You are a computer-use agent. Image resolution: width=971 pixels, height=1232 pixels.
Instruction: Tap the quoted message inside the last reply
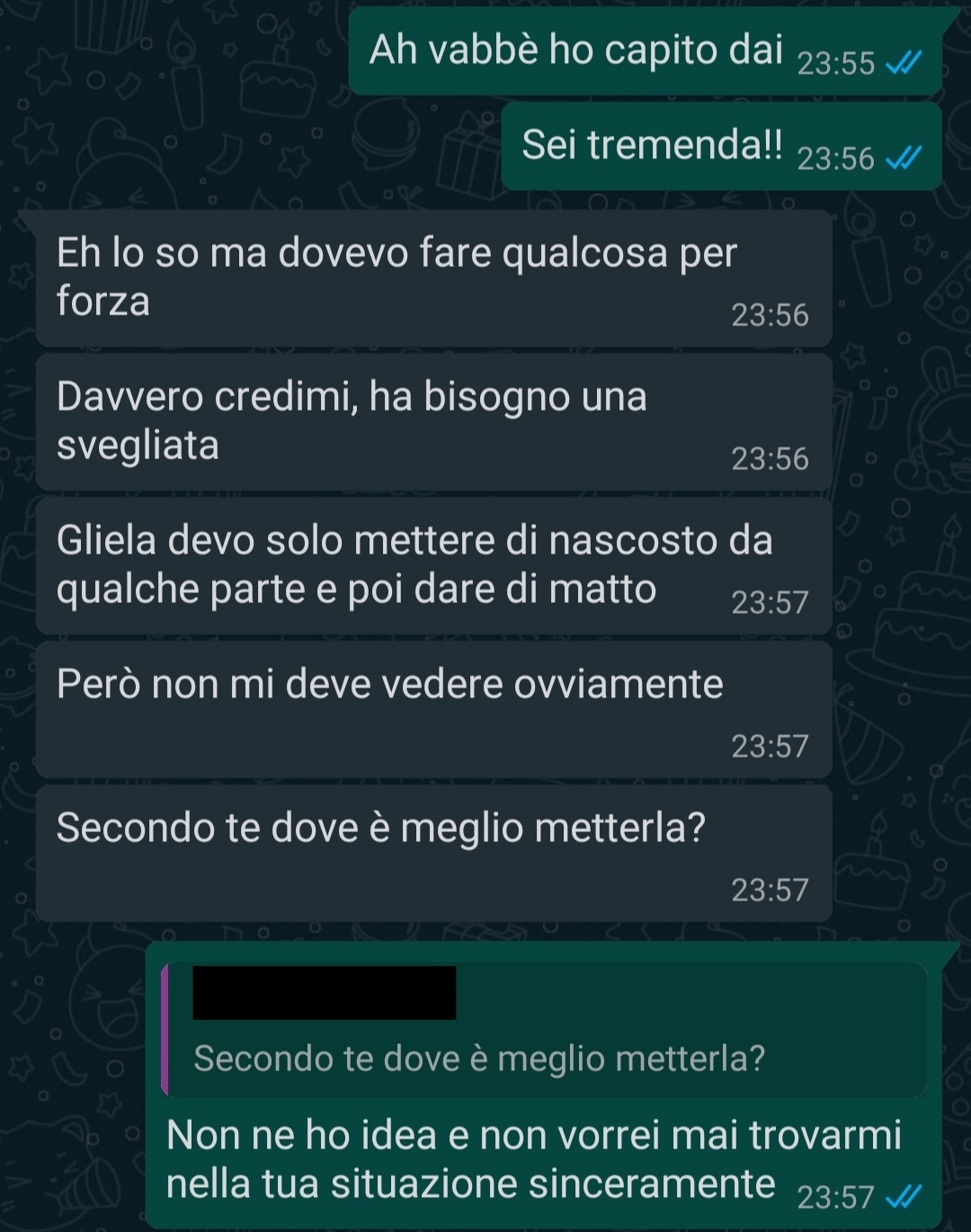(x=544, y=1030)
